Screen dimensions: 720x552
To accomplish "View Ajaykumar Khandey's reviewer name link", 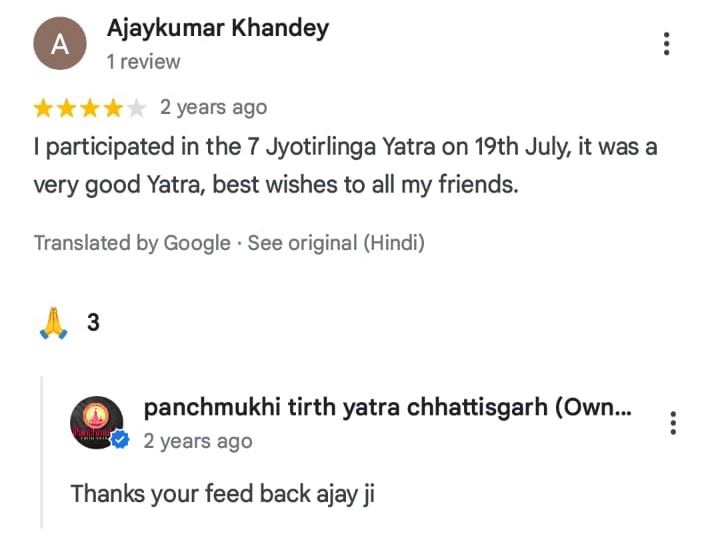I will [217, 28].
